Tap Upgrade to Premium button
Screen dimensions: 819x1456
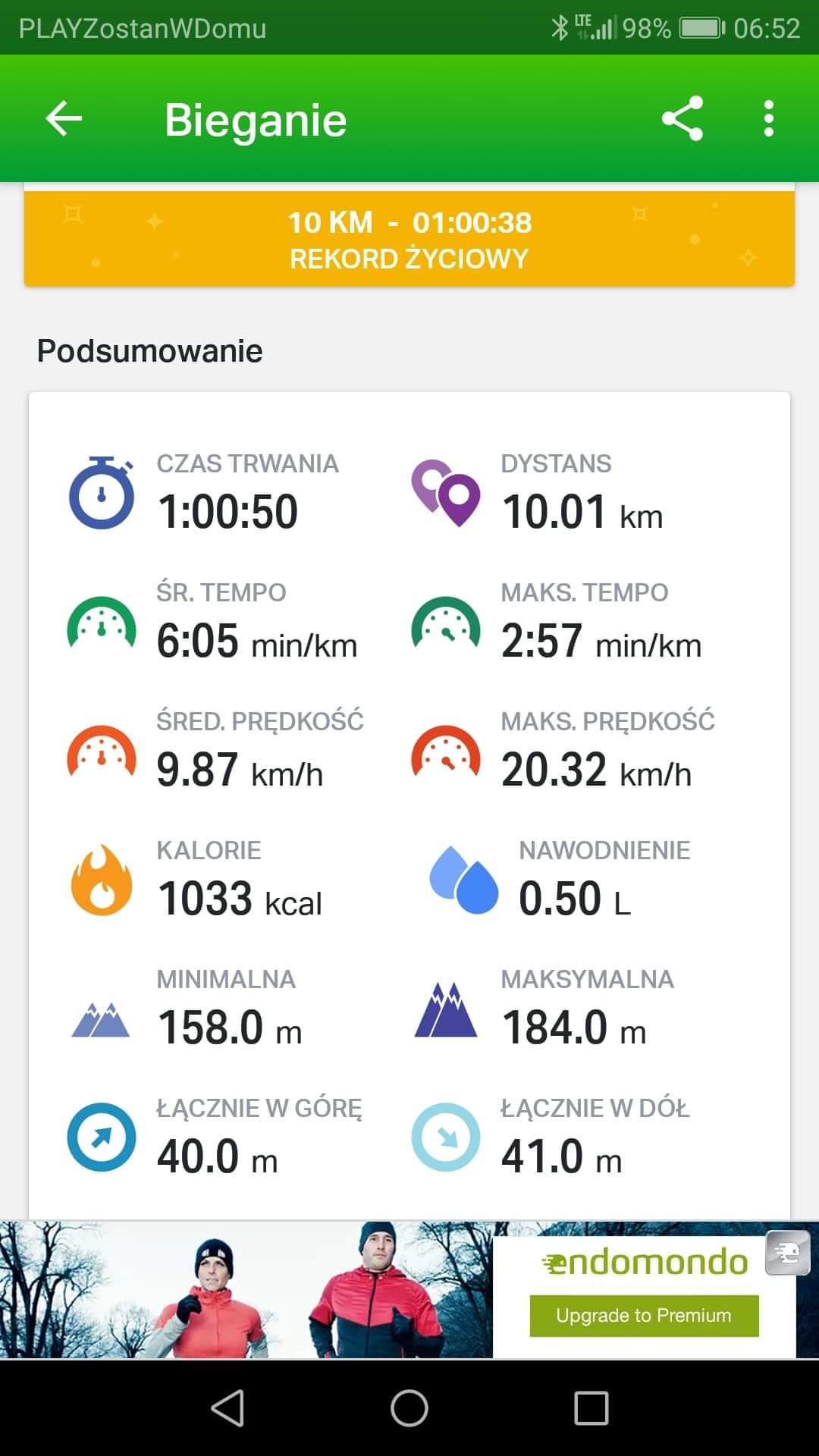(x=644, y=1315)
